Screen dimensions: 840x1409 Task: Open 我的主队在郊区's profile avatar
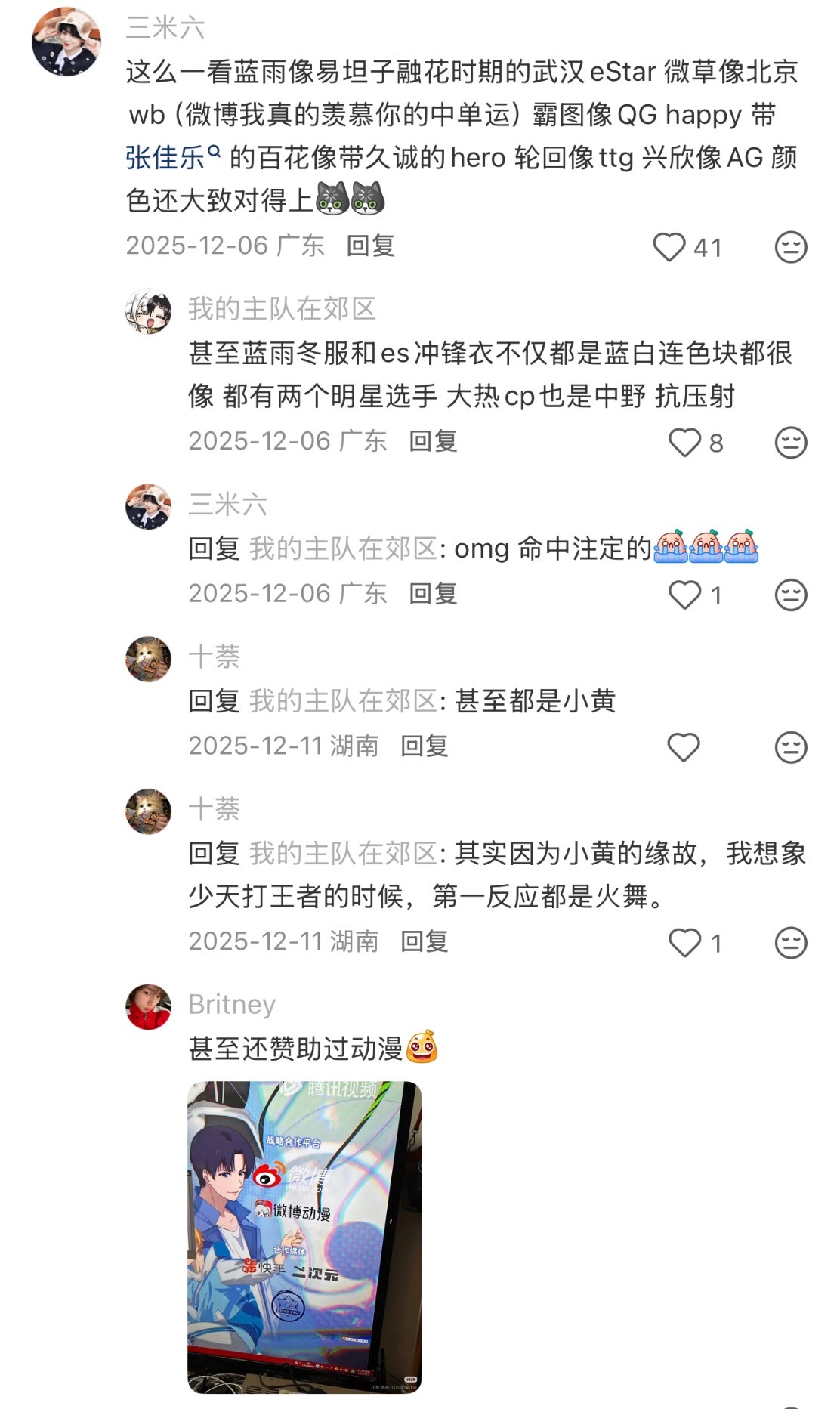pos(148,311)
